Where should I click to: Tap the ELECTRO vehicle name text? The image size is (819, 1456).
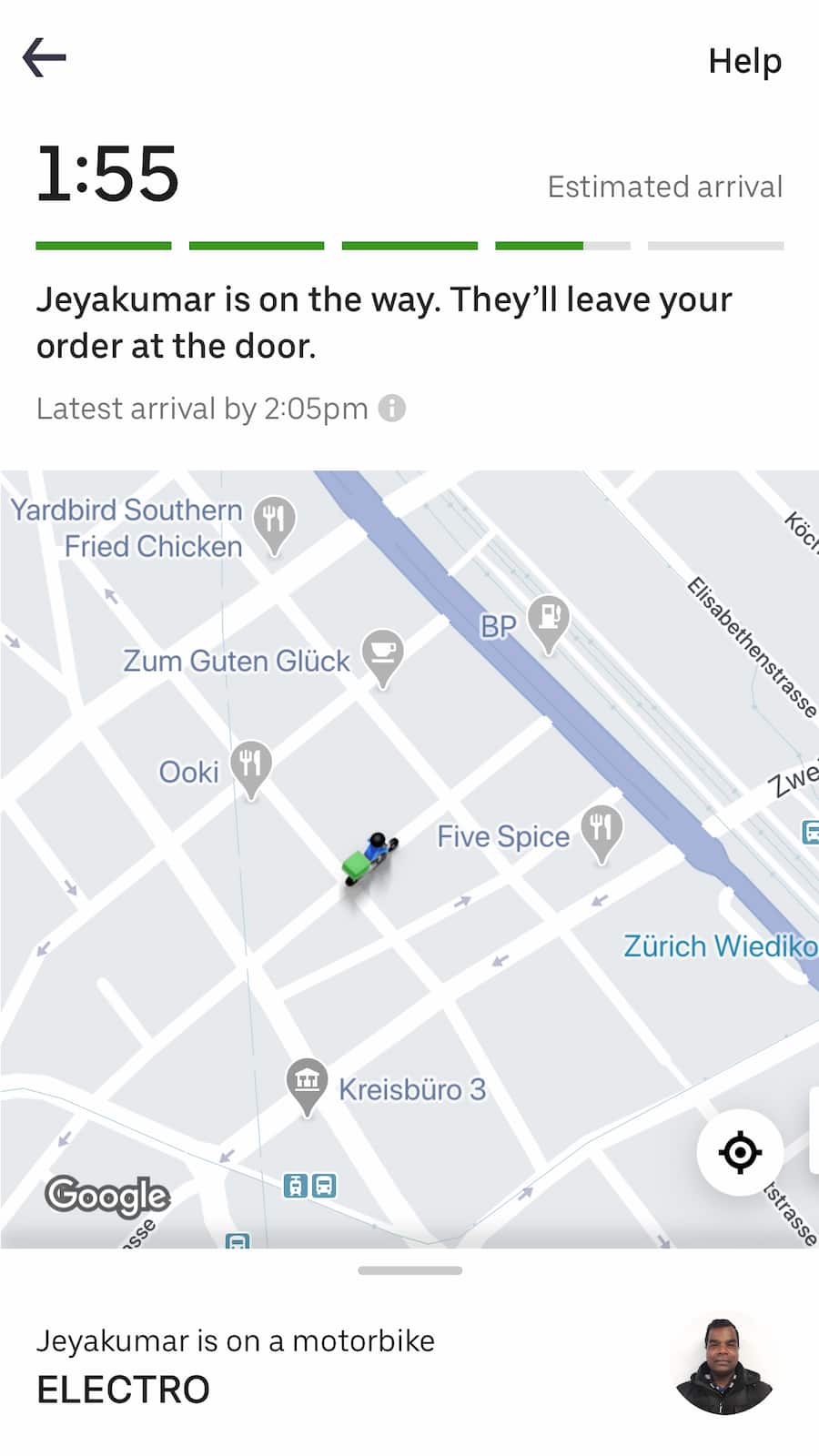pyautogui.click(x=123, y=1389)
